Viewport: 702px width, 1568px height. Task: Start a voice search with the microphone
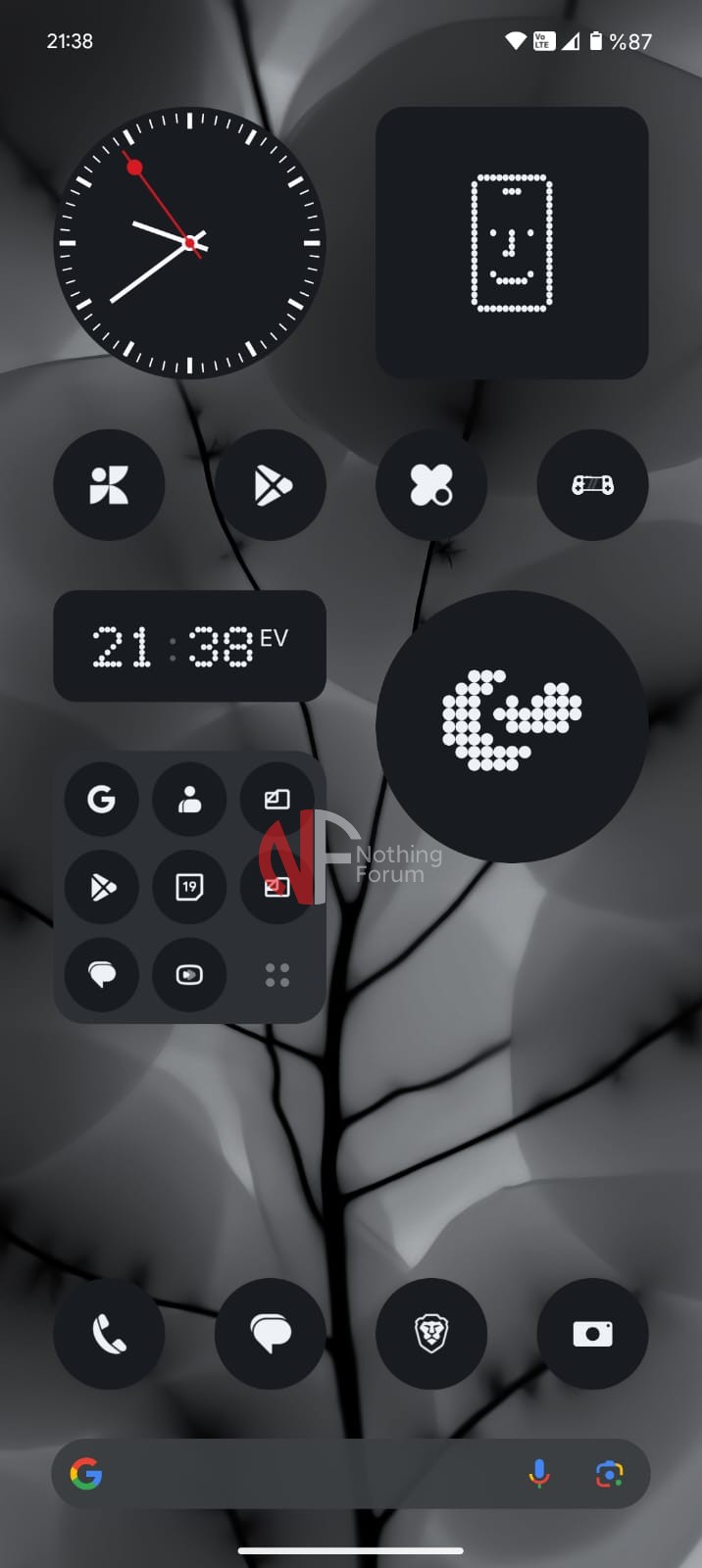(x=539, y=1473)
